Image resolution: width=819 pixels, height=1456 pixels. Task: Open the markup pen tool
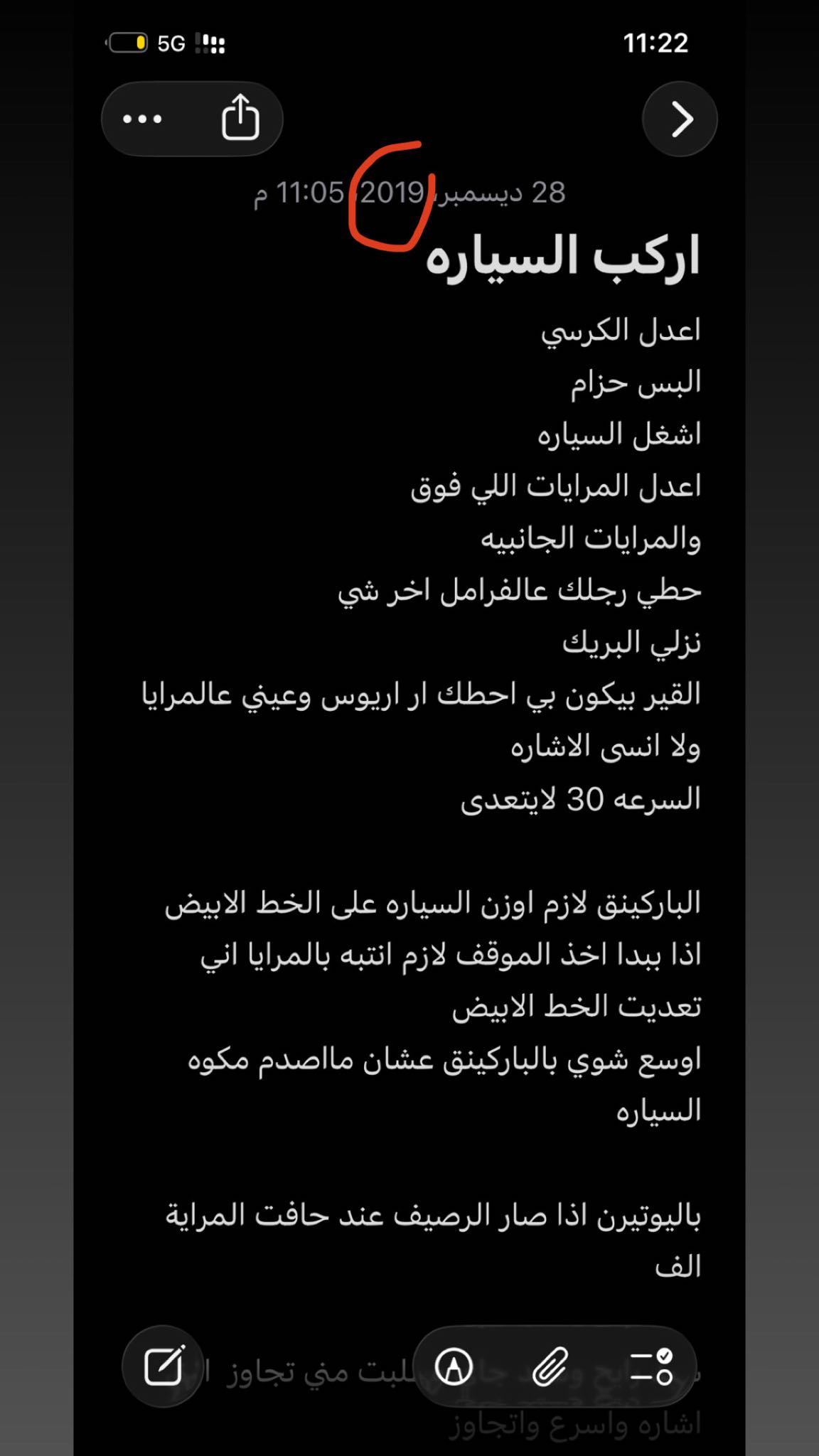[454, 1366]
